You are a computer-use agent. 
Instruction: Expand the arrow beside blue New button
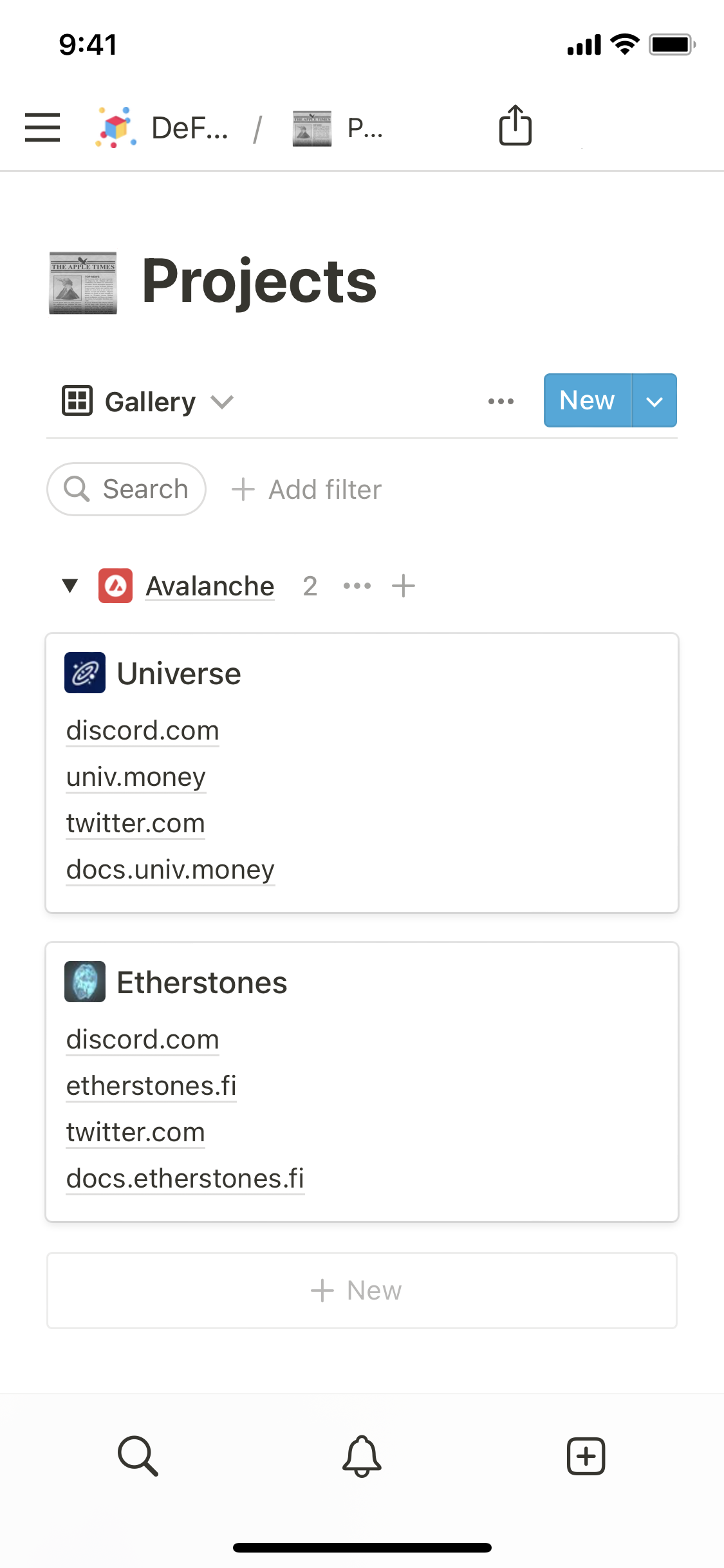[654, 401]
